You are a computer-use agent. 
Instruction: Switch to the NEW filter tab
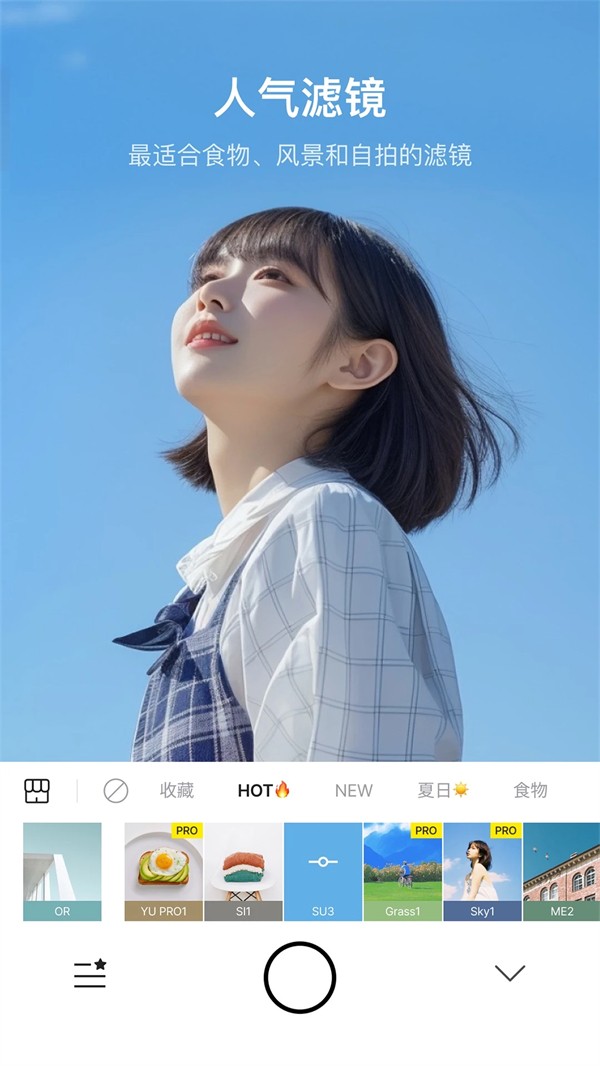(x=354, y=791)
